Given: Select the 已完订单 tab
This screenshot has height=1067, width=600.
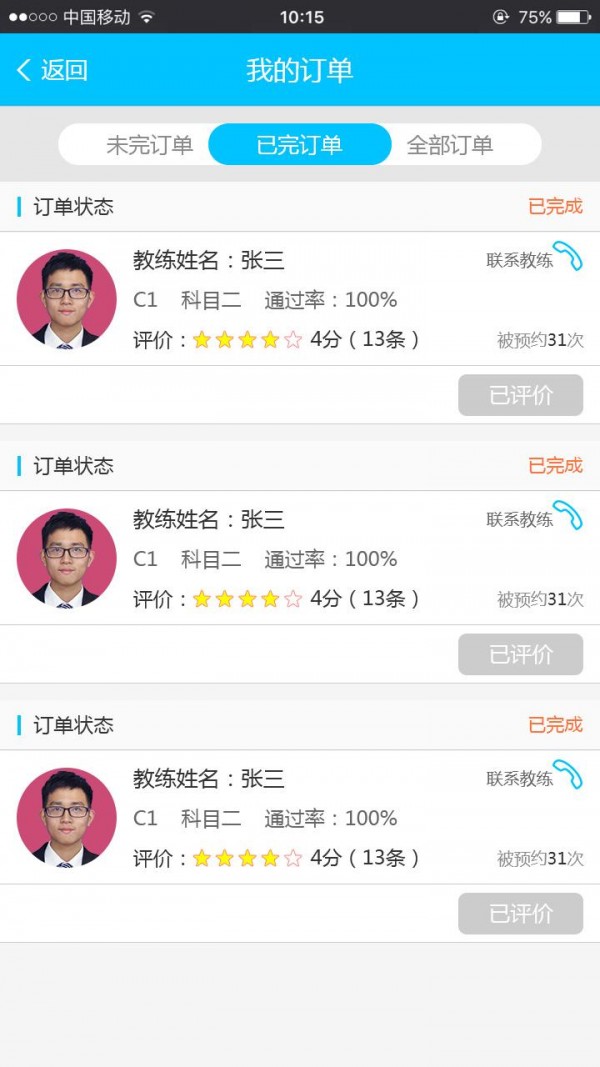Looking at the screenshot, I should pos(299,144).
